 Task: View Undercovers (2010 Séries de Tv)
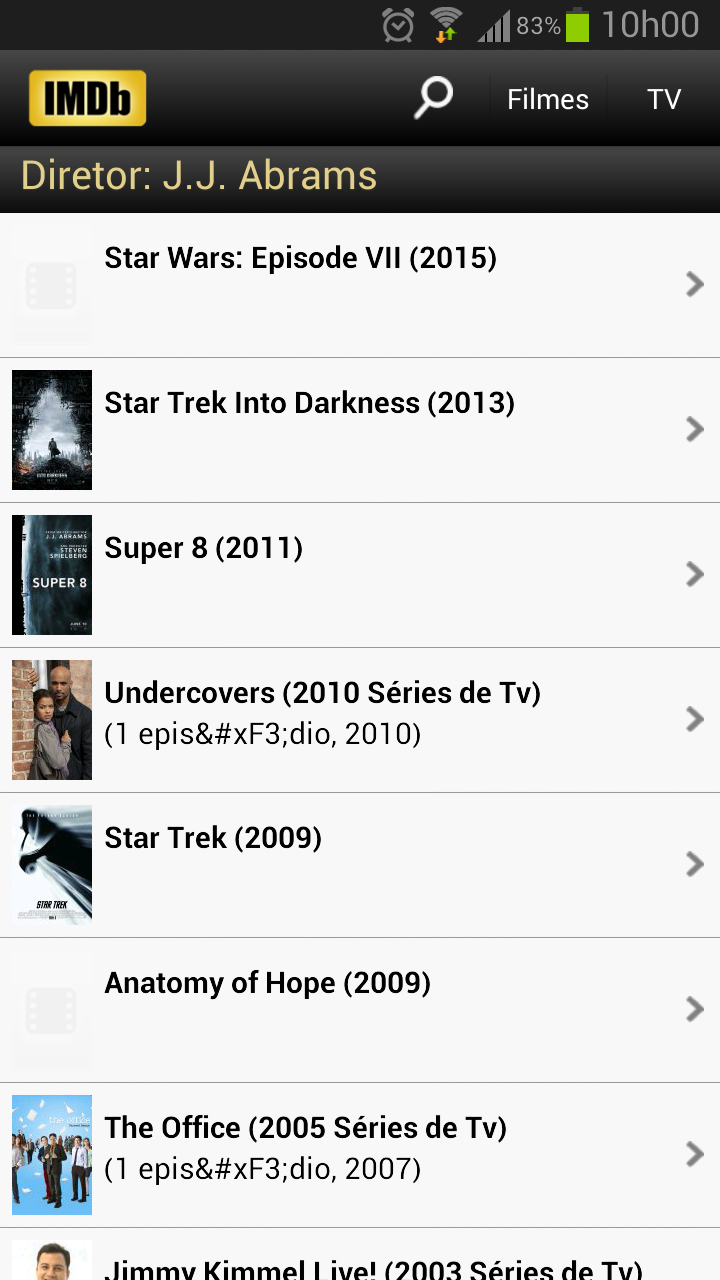point(360,720)
